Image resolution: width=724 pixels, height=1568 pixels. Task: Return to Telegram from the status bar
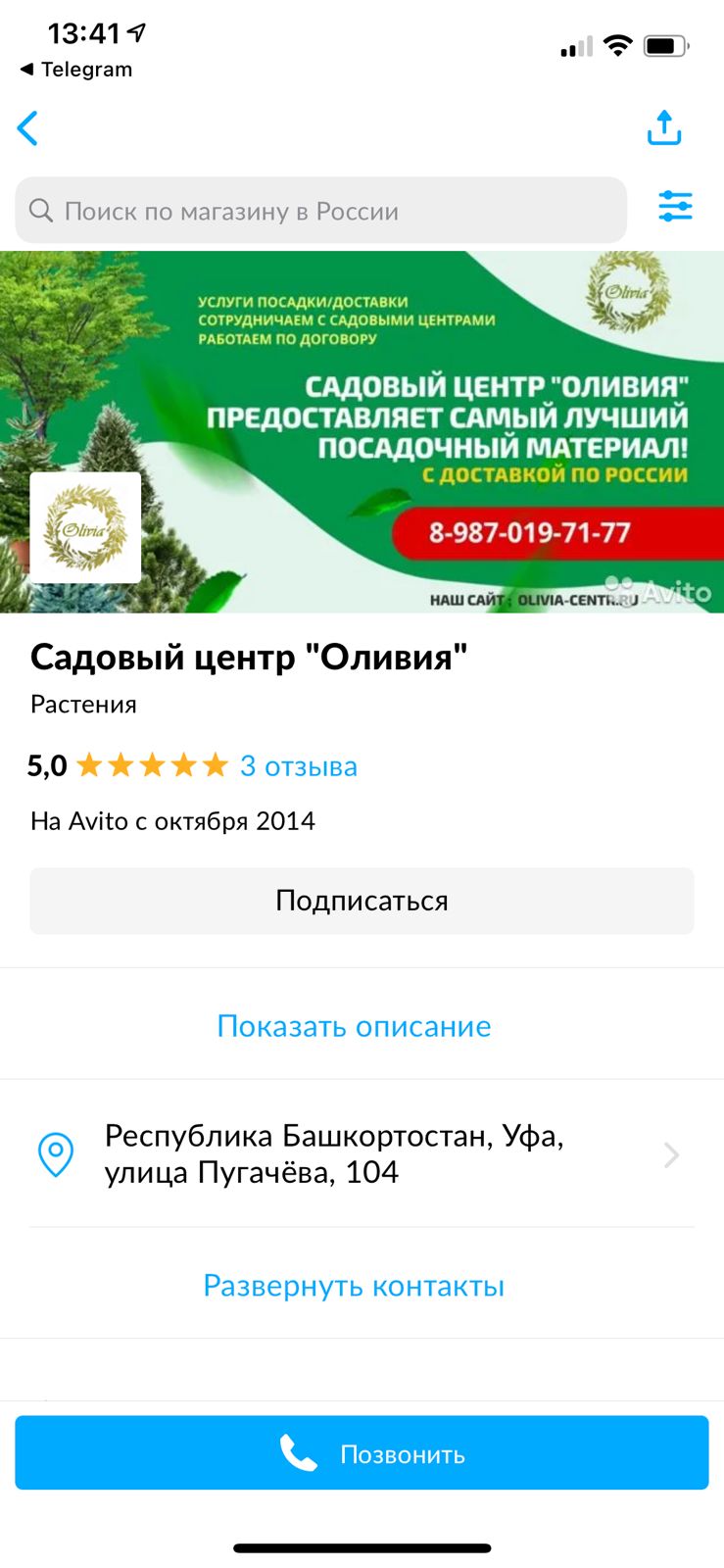(75, 70)
